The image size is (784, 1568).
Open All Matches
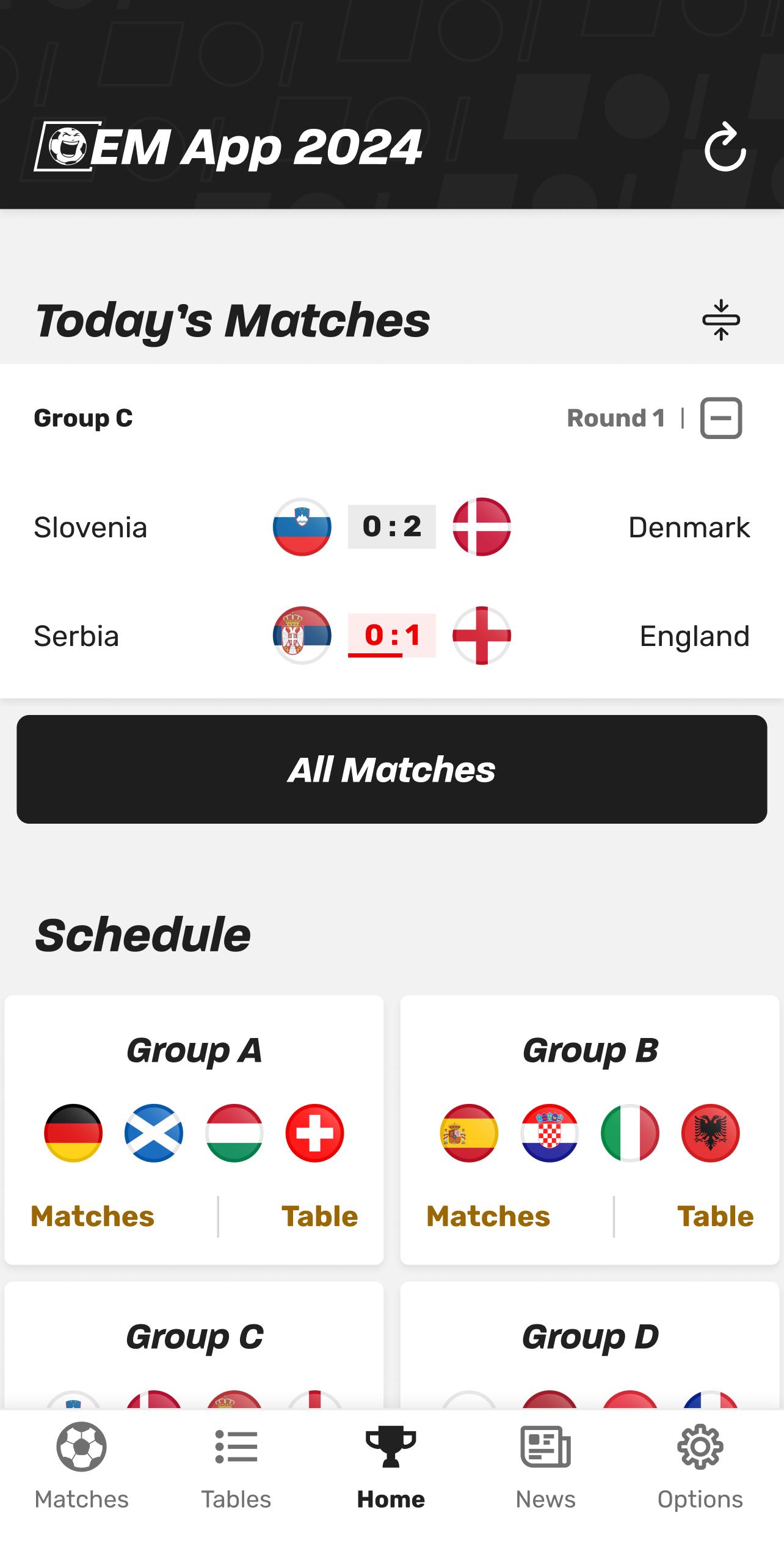point(392,769)
